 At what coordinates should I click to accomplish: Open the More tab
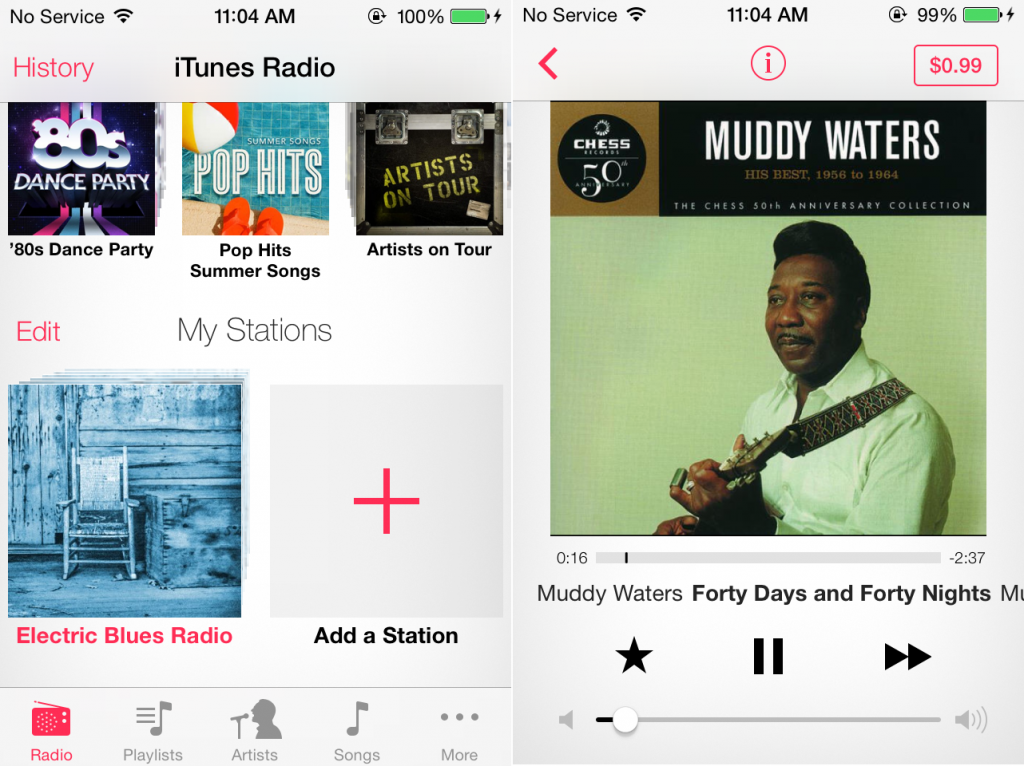click(459, 731)
